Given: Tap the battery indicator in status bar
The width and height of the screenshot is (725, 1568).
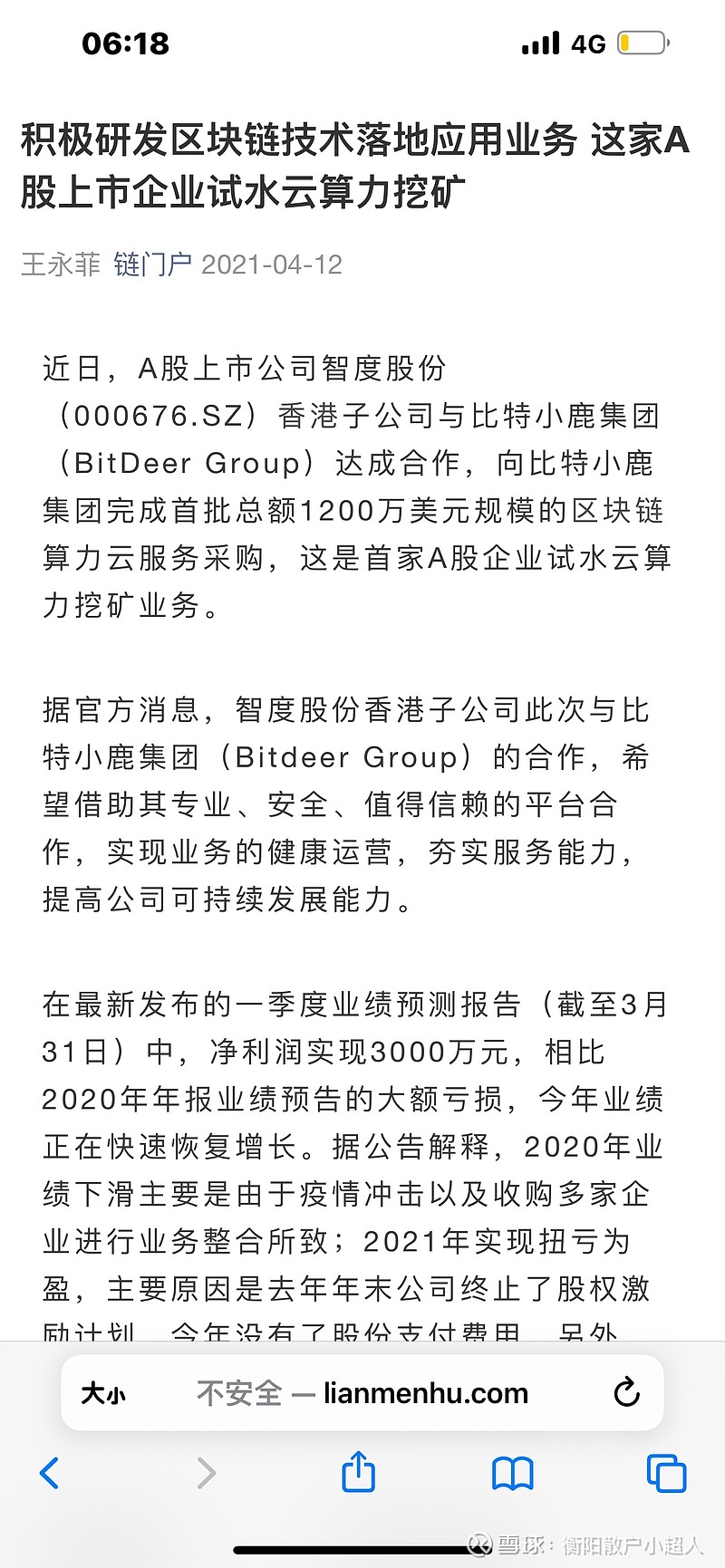Looking at the screenshot, I should tap(641, 42).
